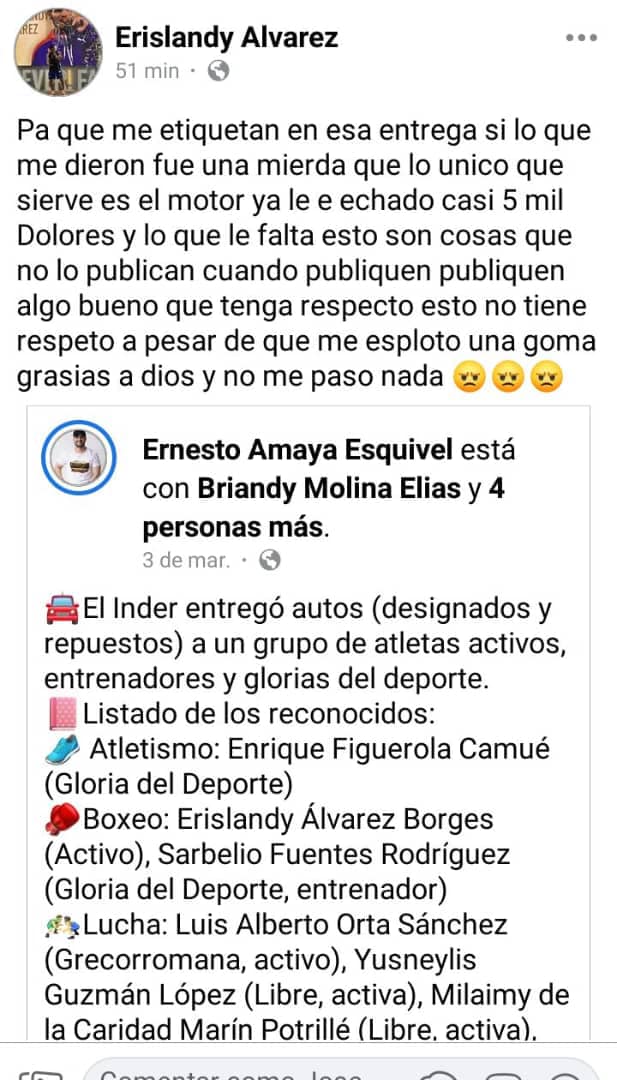Screen dimensions: 617x1080
Task: Open Briandy Molina Elias's profile
Action: 329,489
